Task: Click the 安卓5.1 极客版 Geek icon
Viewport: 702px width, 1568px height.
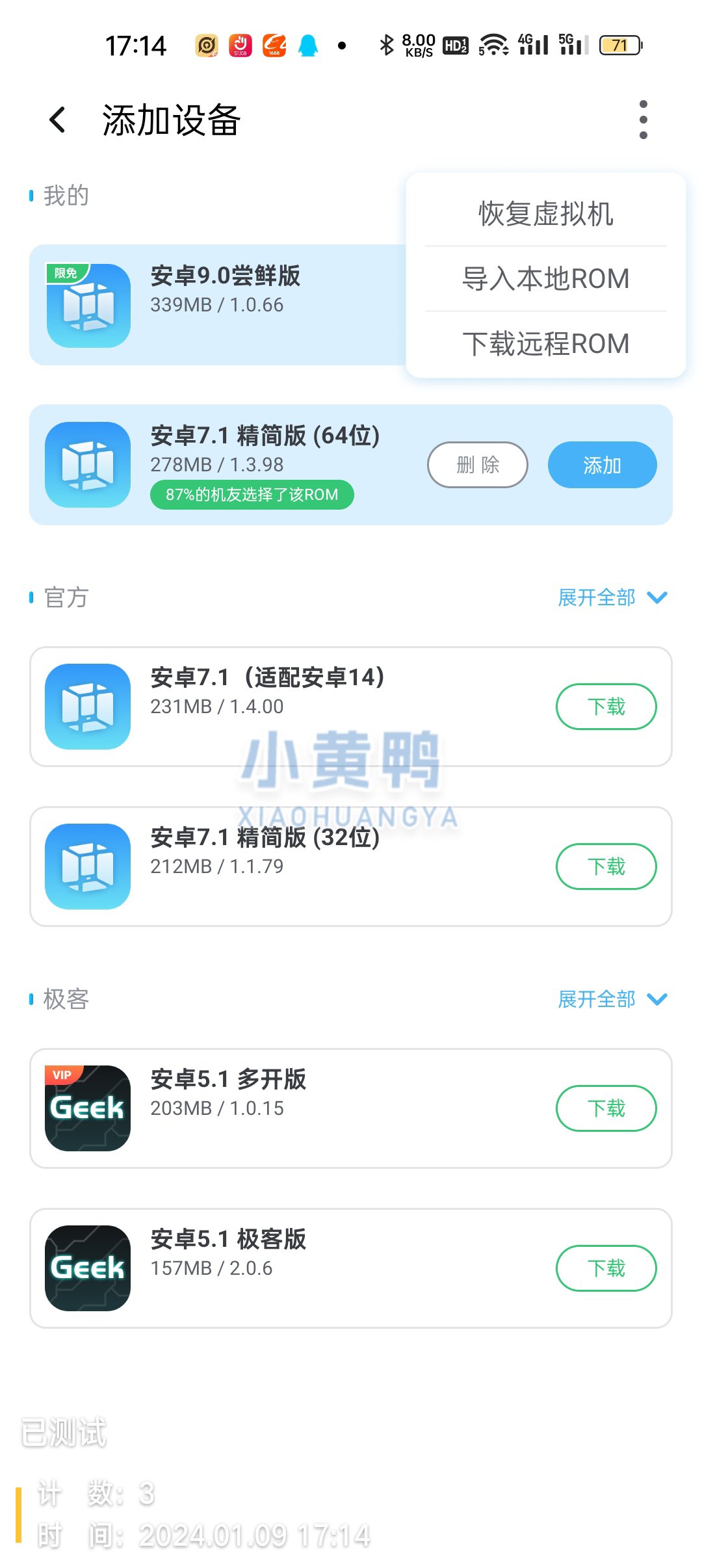Action: pos(88,1268)
